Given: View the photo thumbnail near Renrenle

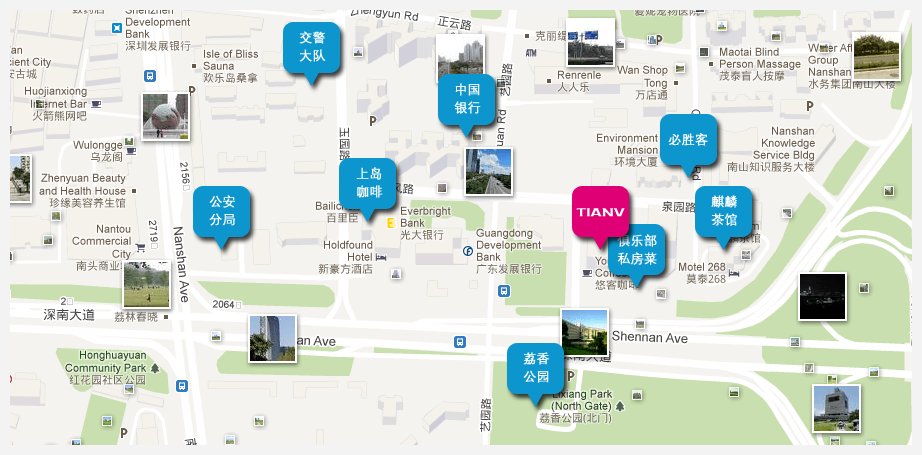Looking at the screenshot, I should click(x=590, y=42).
